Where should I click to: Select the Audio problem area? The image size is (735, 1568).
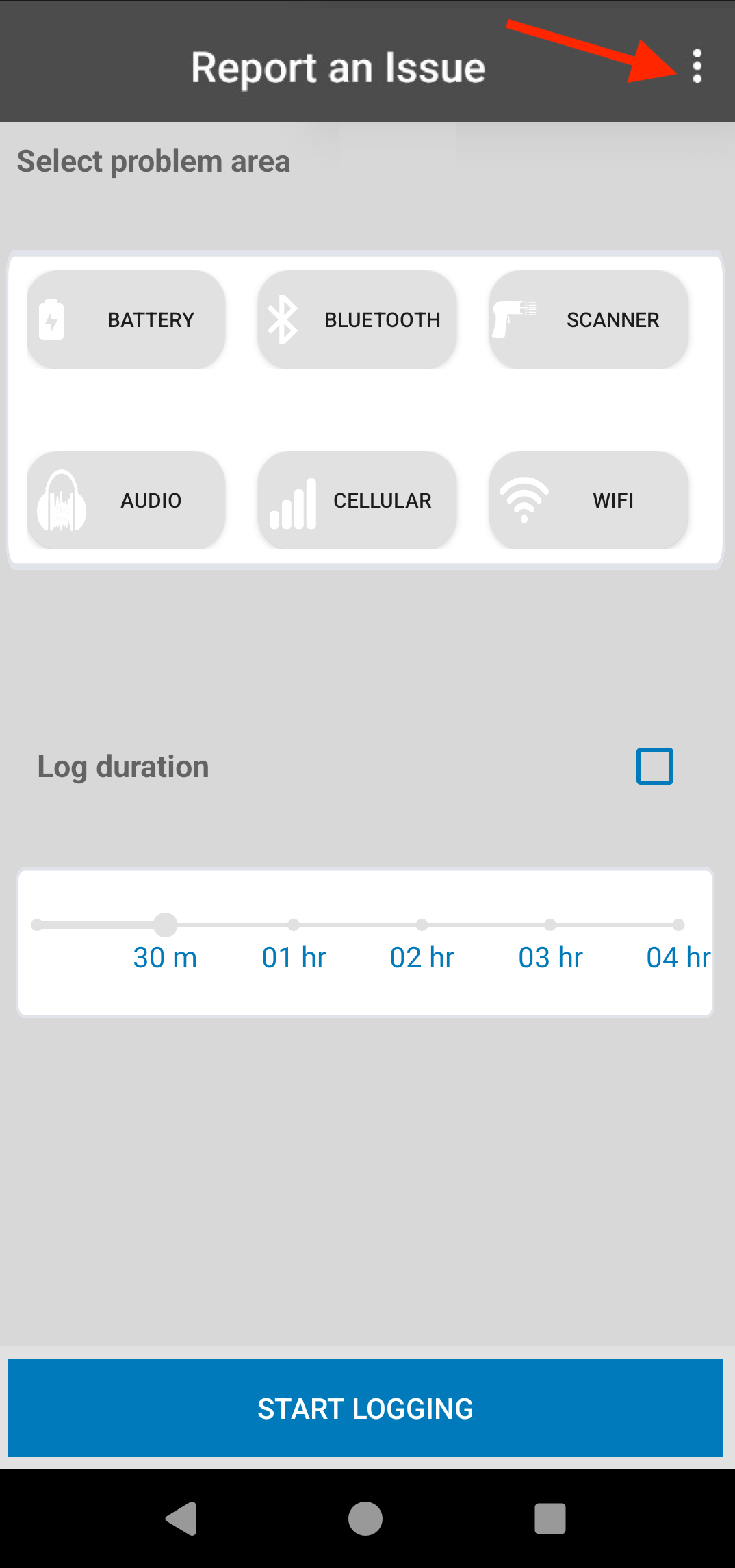(126, 500)
